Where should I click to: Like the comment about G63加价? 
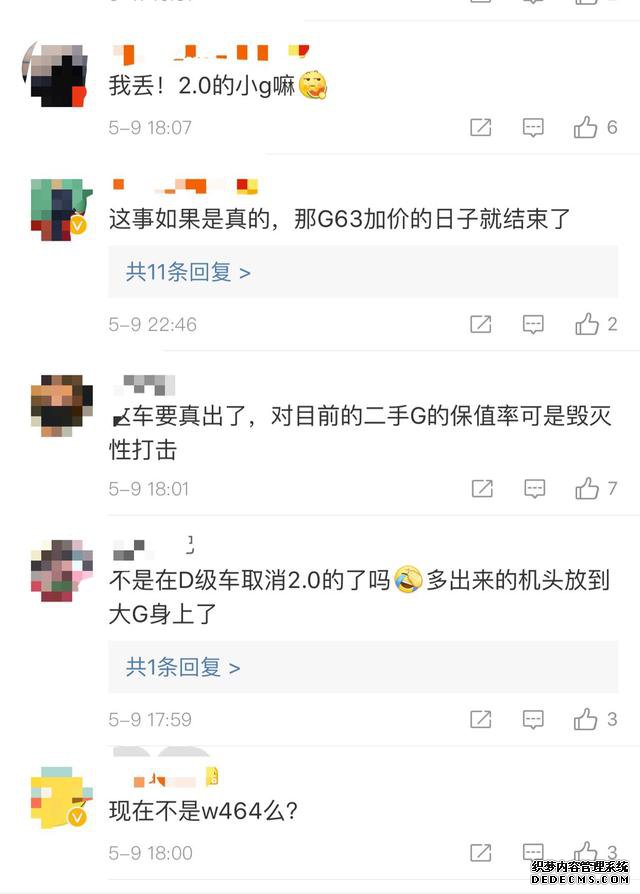pyautogui.click(x=586, y=324)
